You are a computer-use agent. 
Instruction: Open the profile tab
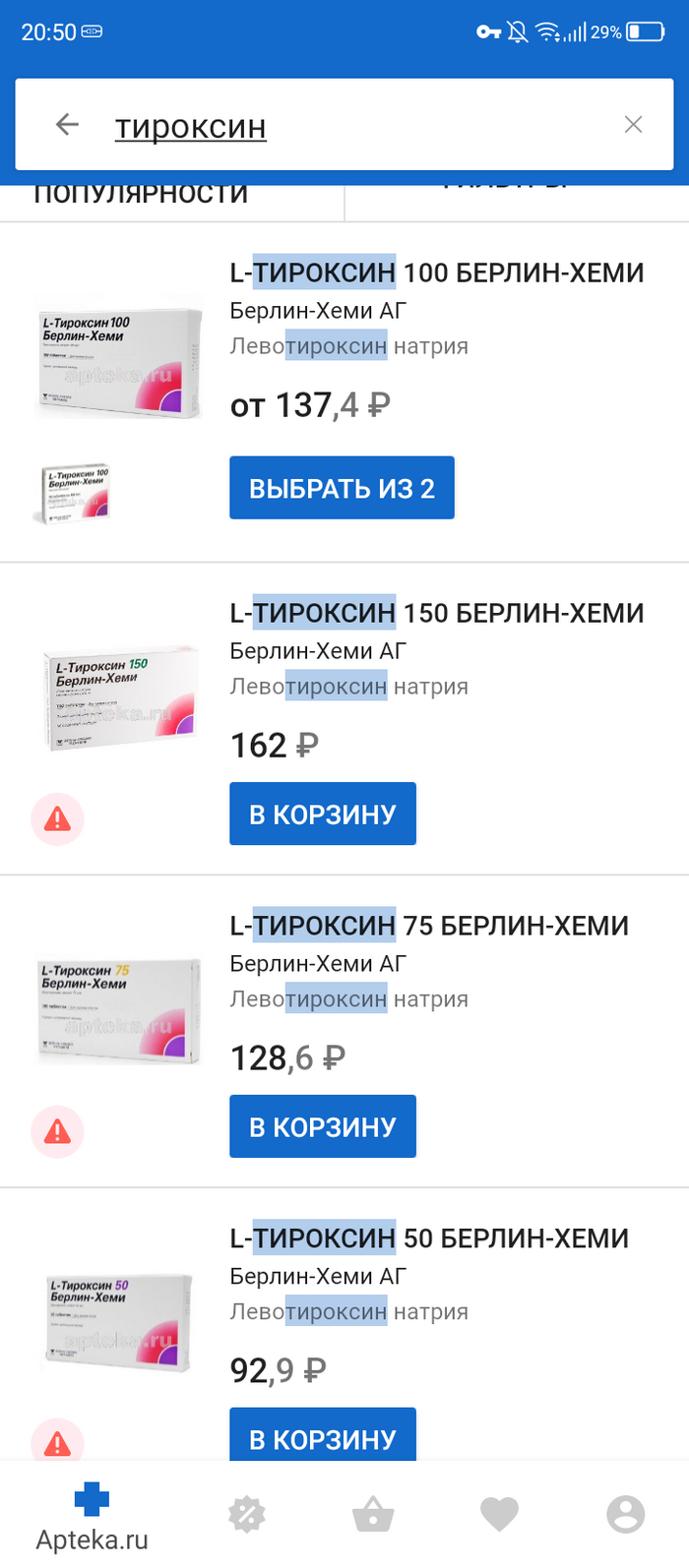point(625,1515)
